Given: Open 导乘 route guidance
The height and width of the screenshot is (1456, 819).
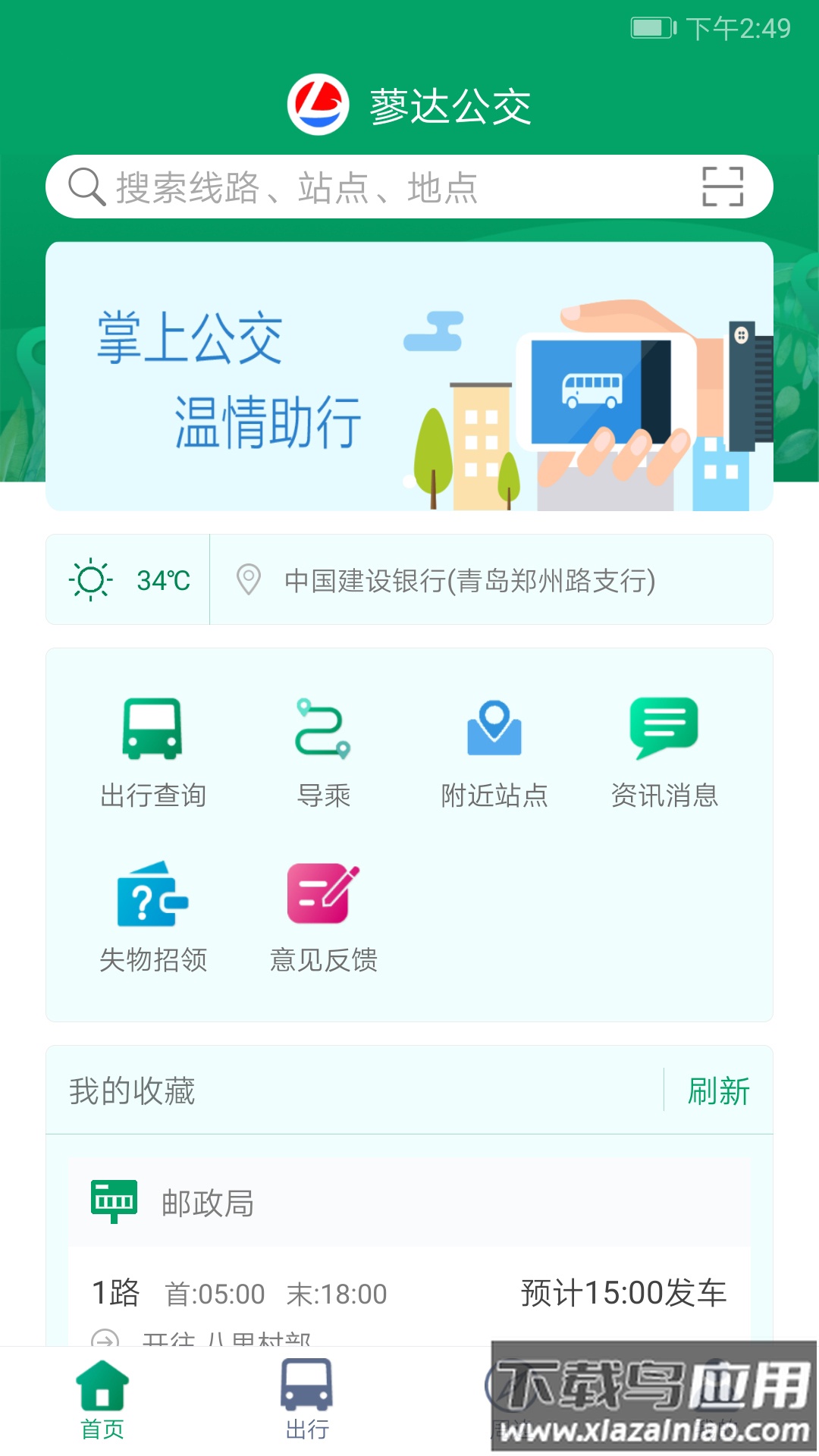Looking at the screenshot, I should click(323, 752).
